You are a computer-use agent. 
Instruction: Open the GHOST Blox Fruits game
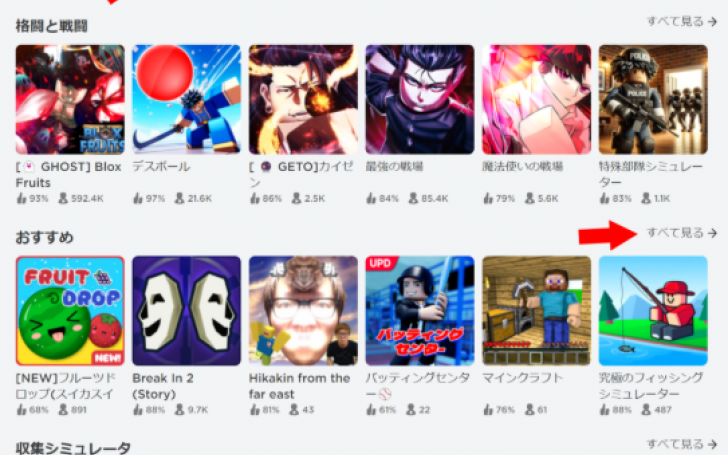pos(70,99)
